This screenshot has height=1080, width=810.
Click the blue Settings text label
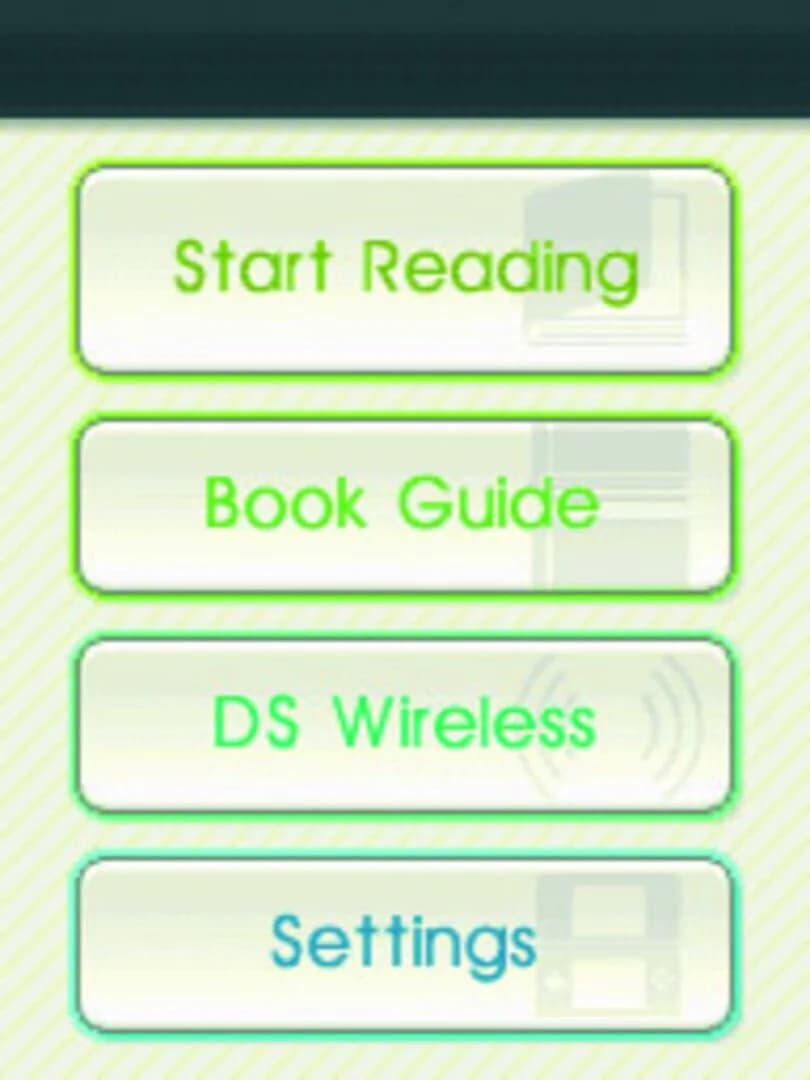coord(403,940)
